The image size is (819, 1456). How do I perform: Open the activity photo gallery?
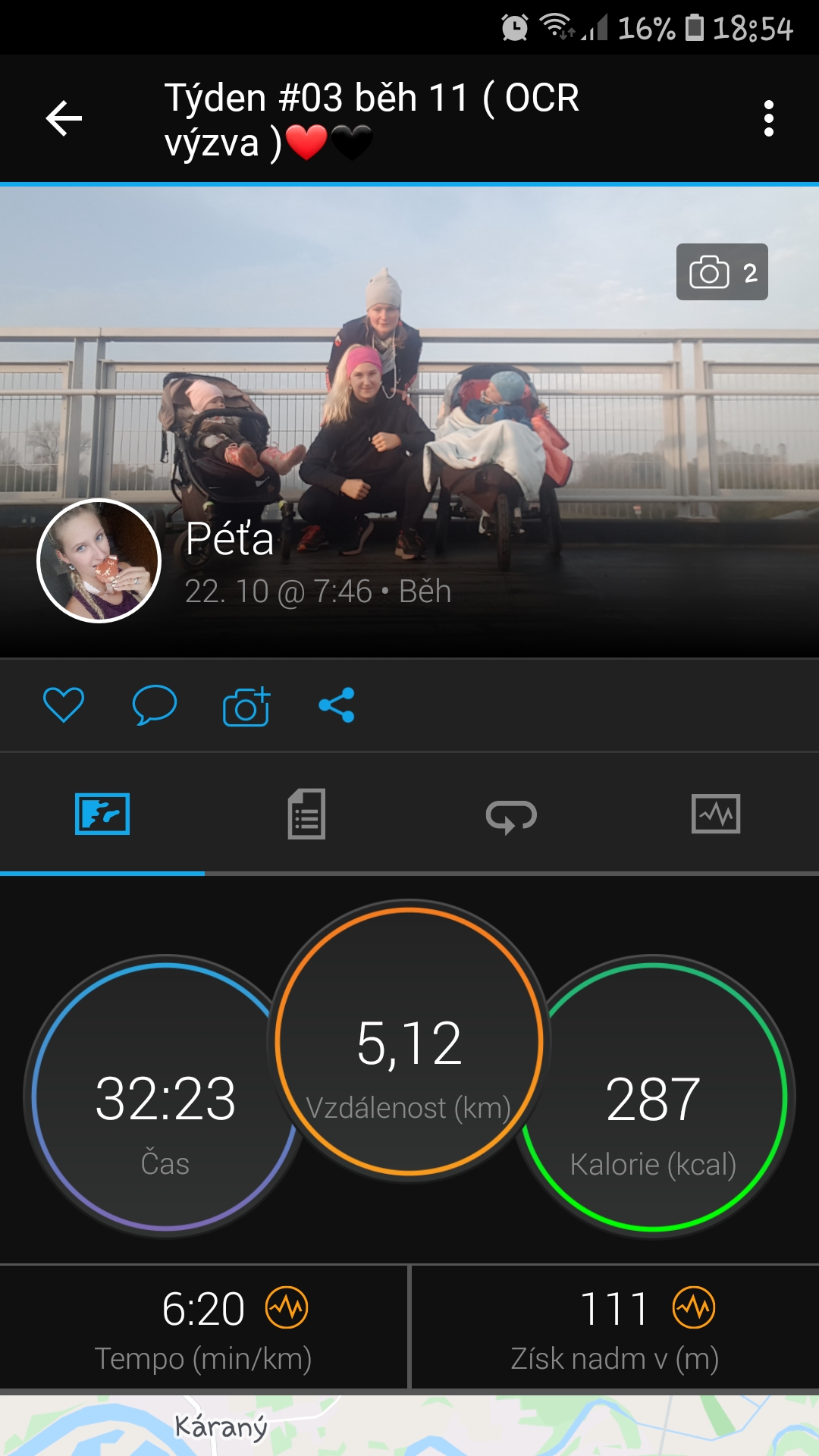pos(722,272)
